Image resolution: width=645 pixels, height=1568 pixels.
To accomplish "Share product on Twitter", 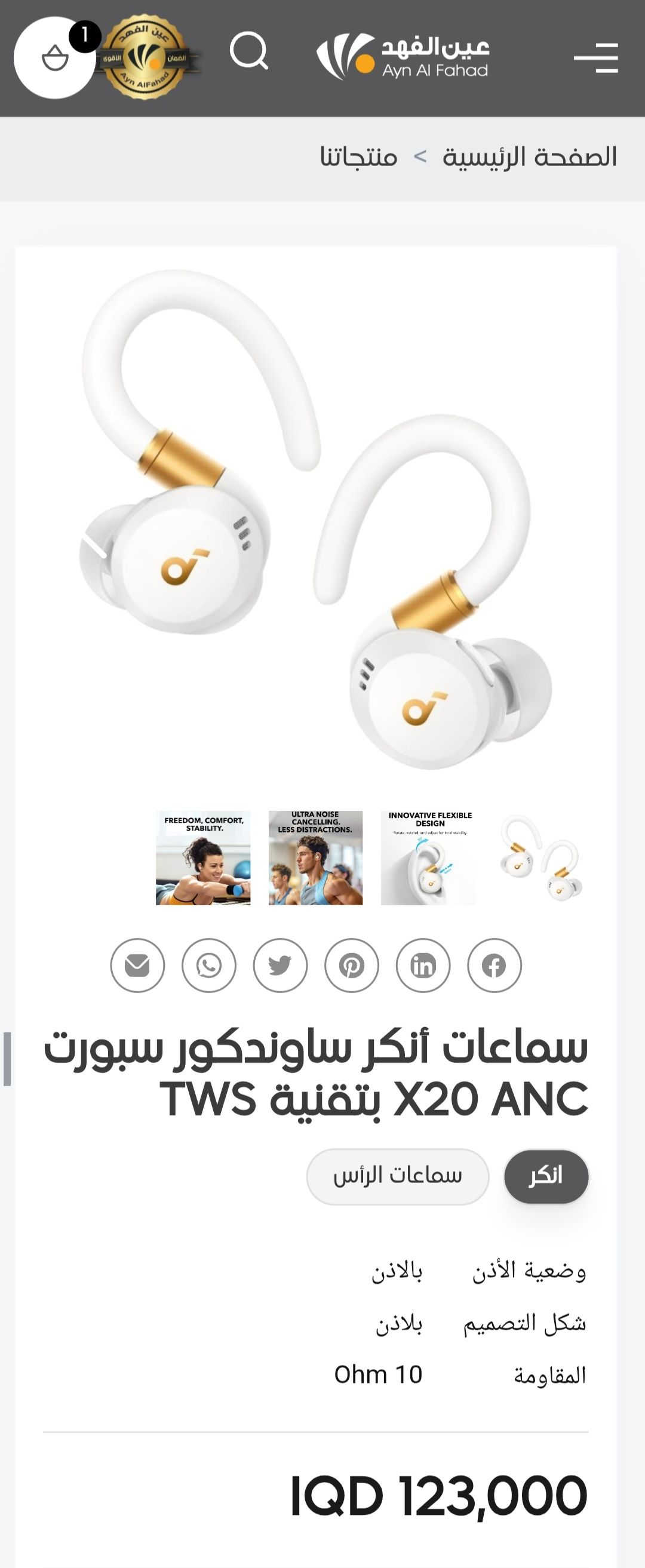I will [280, 966].
